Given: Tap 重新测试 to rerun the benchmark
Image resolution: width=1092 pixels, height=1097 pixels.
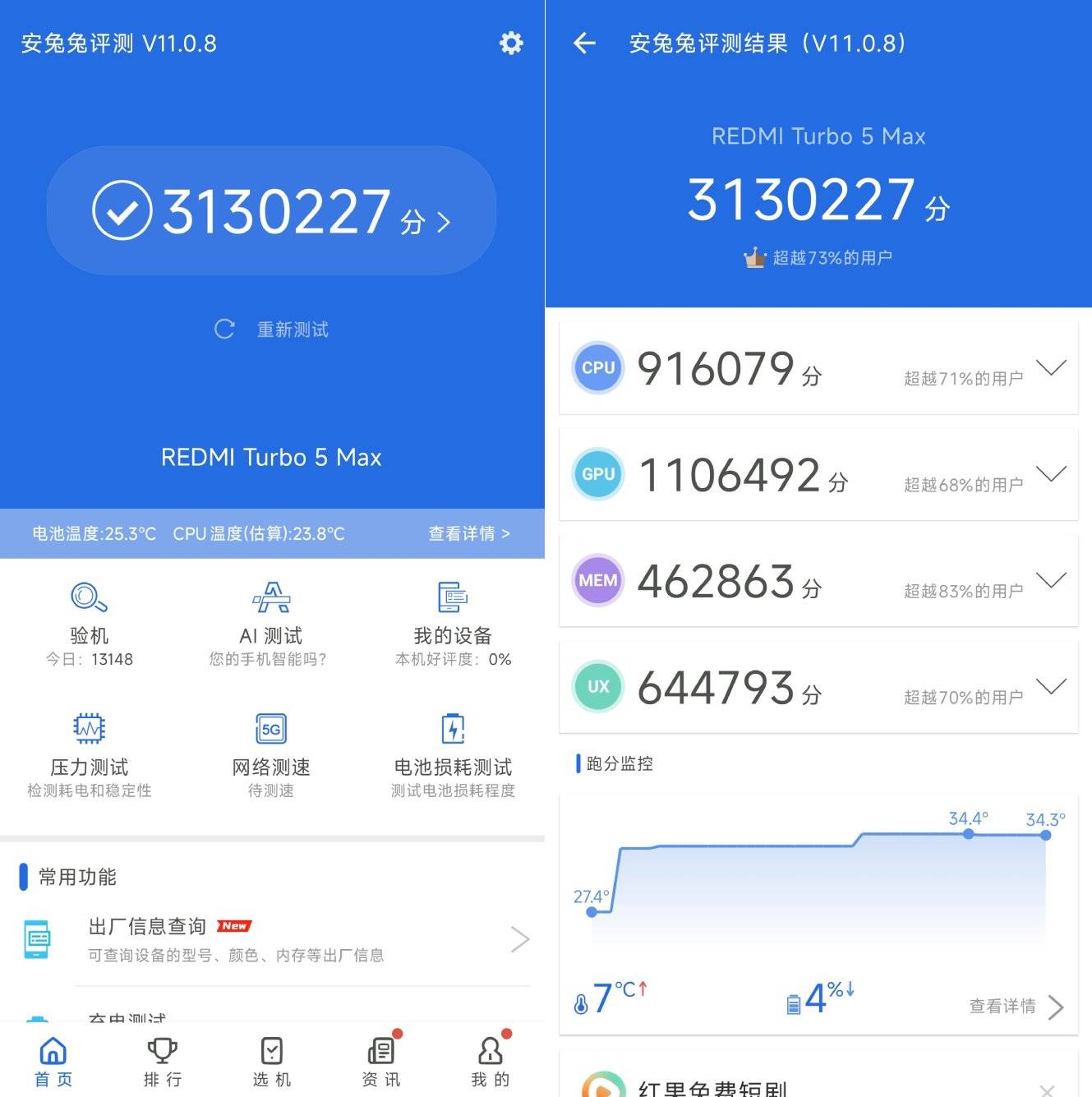Looking at the screenshot, I should tap(272, 330).
